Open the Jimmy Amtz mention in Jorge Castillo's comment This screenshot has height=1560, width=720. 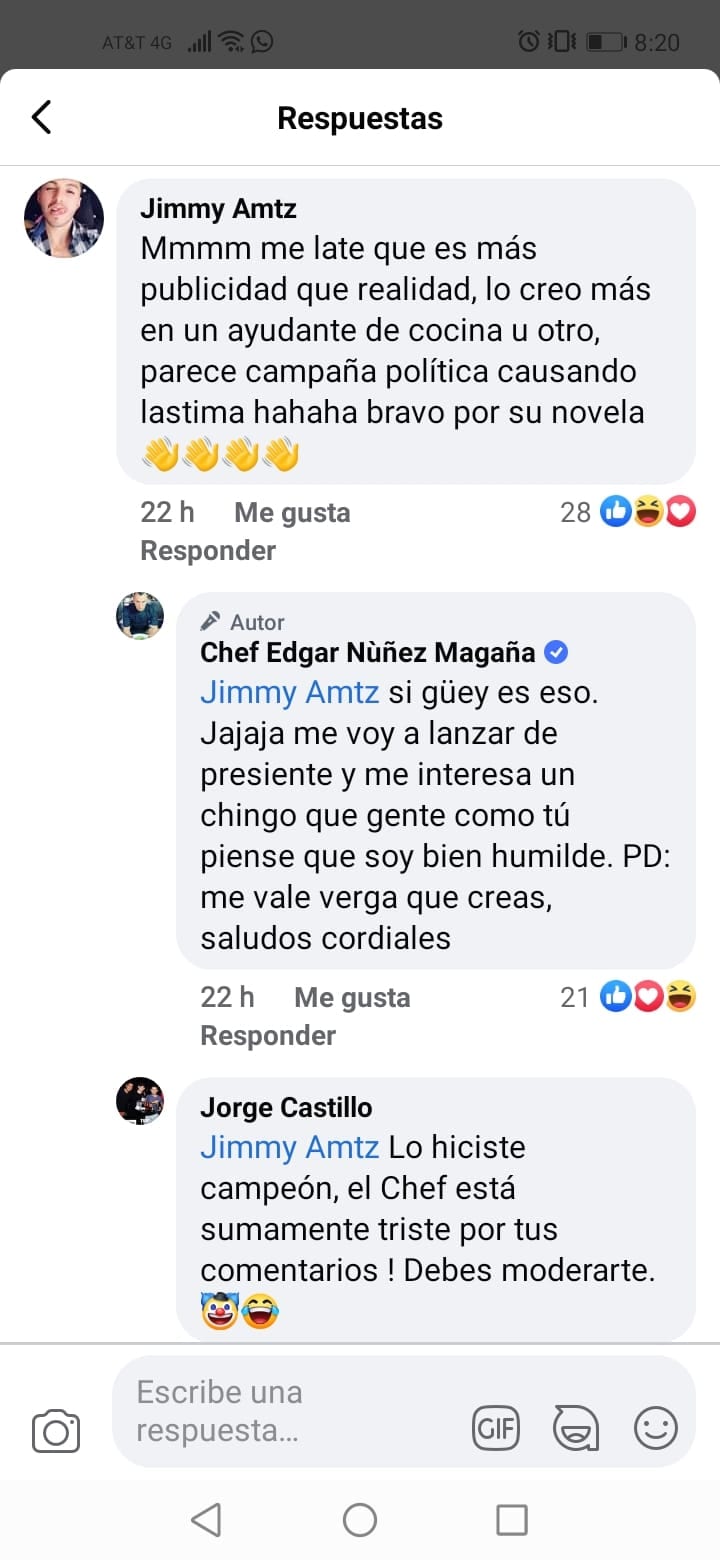289,1147
